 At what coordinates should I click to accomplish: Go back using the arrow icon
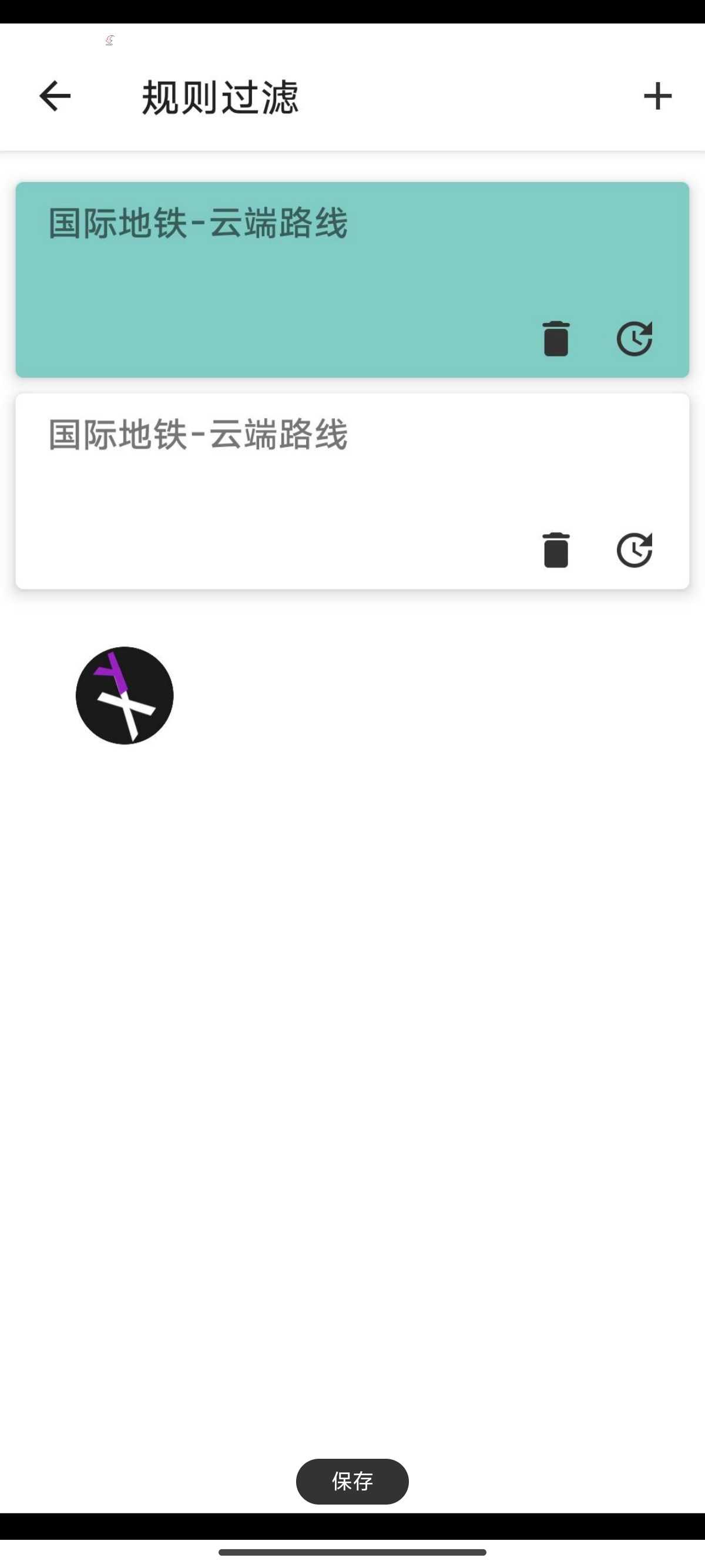click(55, 96)
